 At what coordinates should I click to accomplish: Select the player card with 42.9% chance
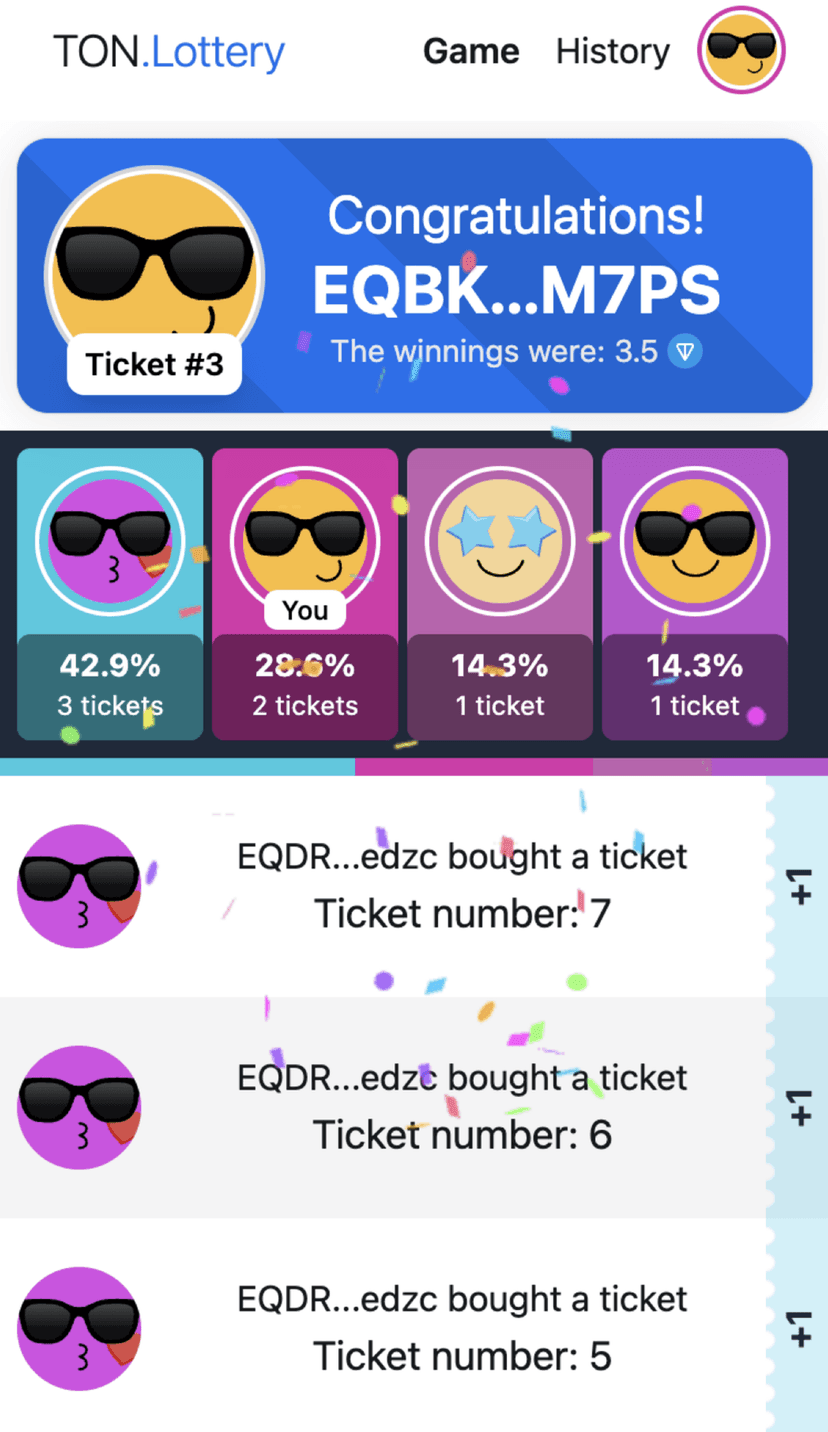pos(110,594)
